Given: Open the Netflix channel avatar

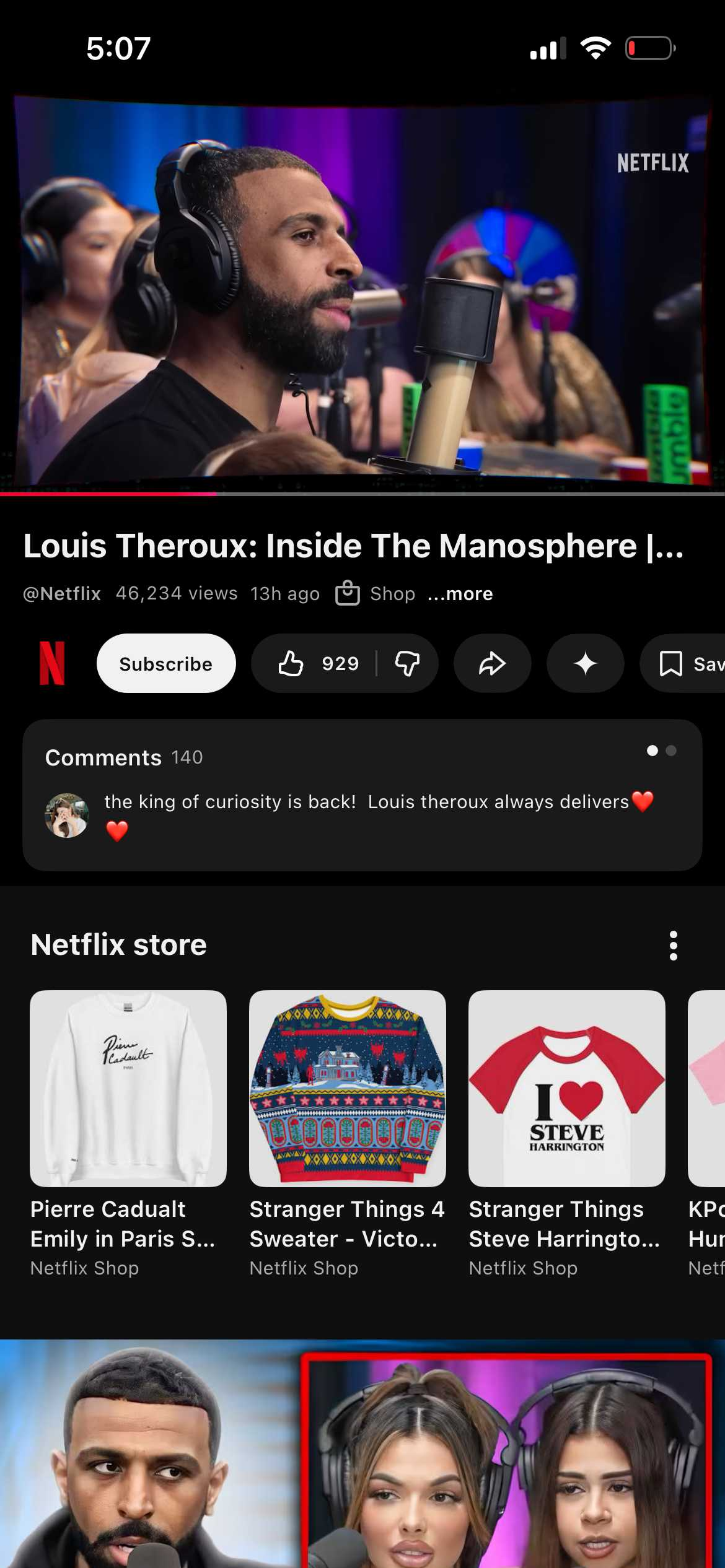Looking at the screenshot, I should [x=52, y=663].
